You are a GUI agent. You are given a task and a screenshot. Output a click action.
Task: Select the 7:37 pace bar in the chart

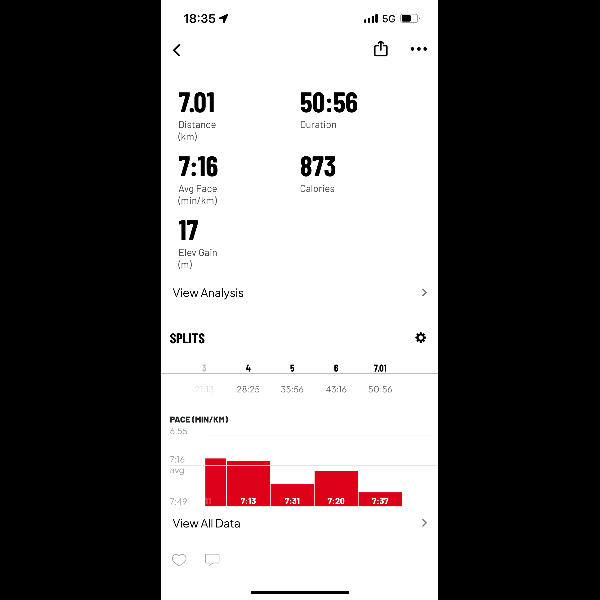tap(380, 498)
